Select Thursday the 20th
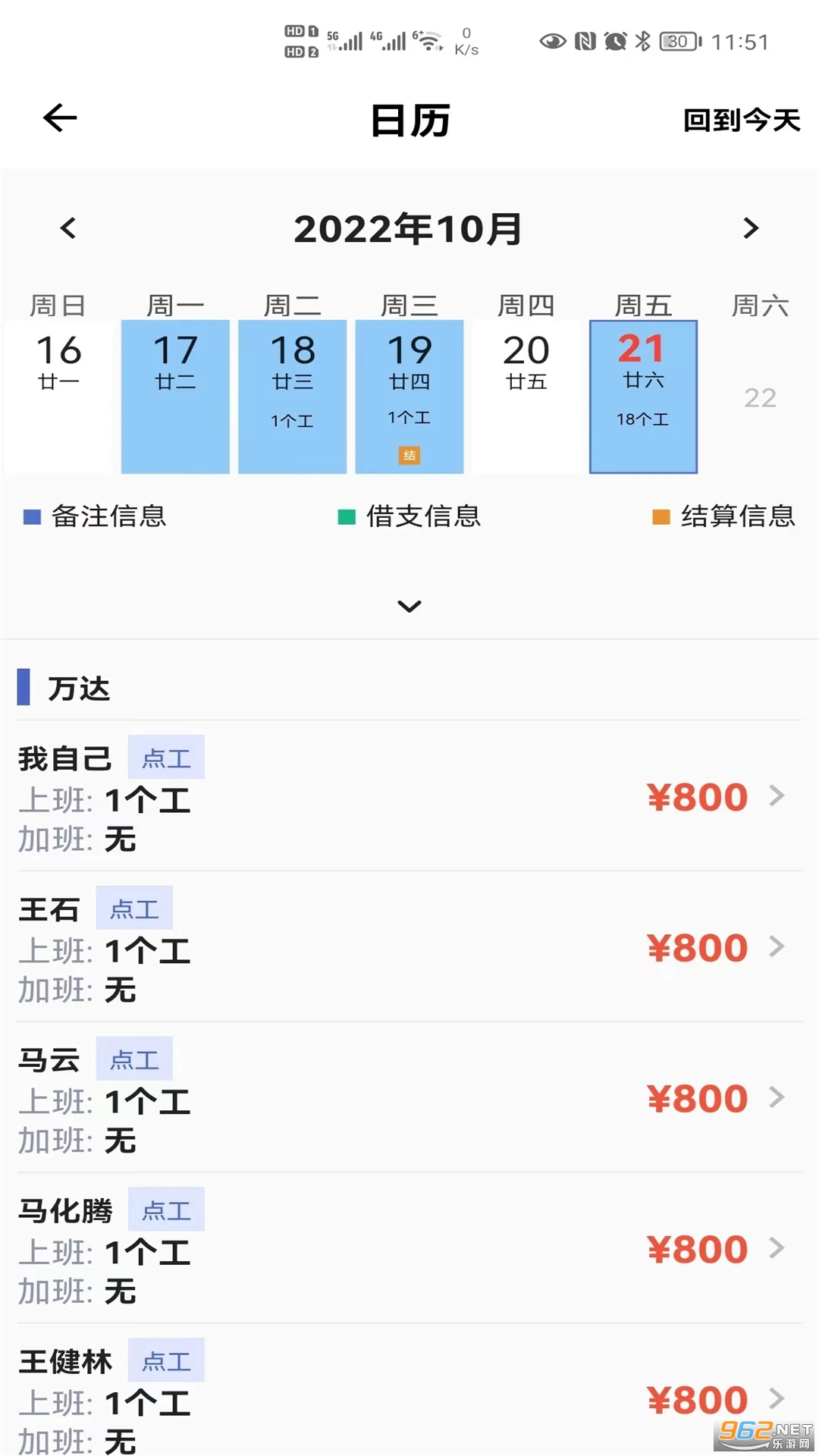Image resolution: width=819 pixels, height=1456 pixels. pyautogui.click(x=526, y=396)
